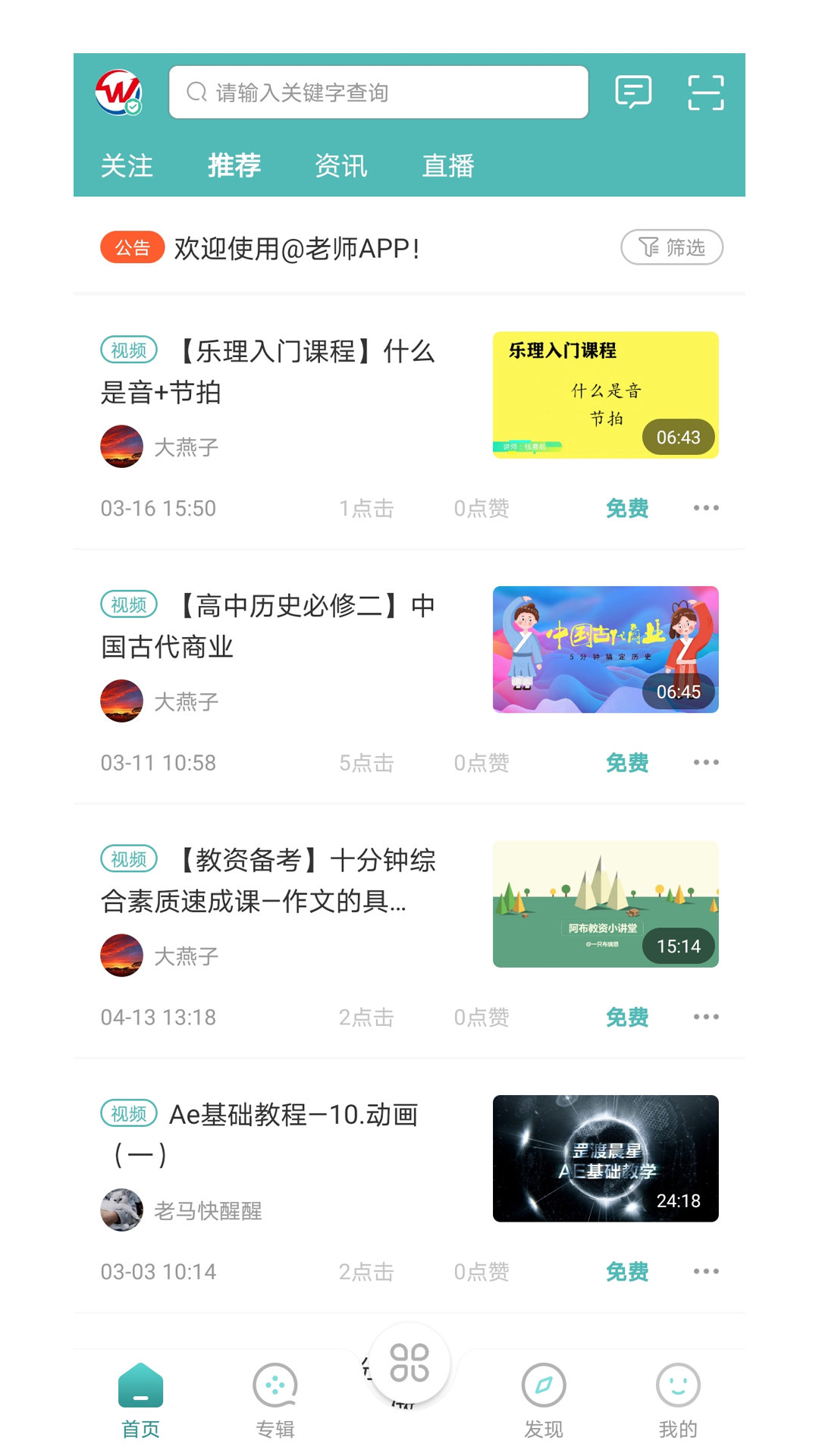Open the 筛选 filter button
819x1456 pixels.
pyautogui.click(x=671, y=247)
